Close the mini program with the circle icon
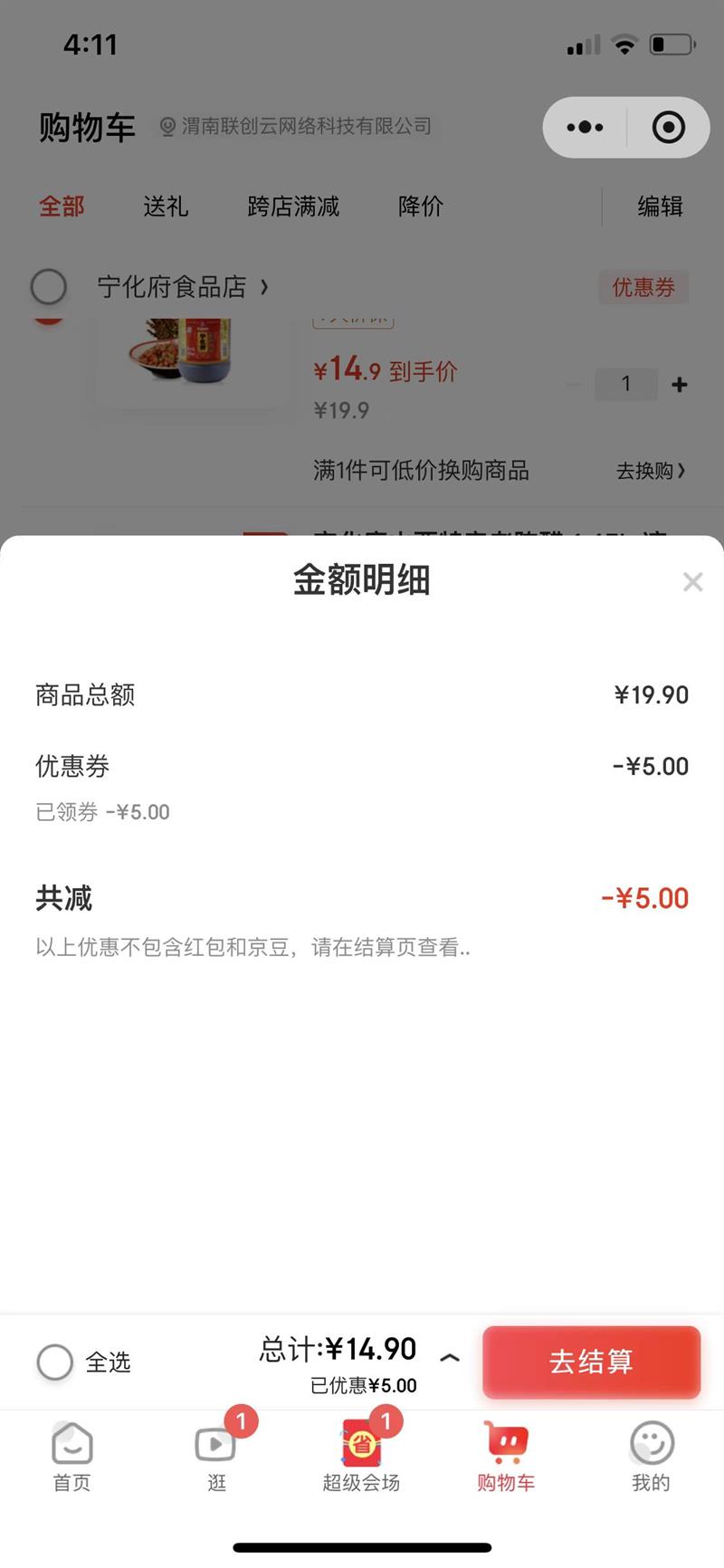 (668, 128)
